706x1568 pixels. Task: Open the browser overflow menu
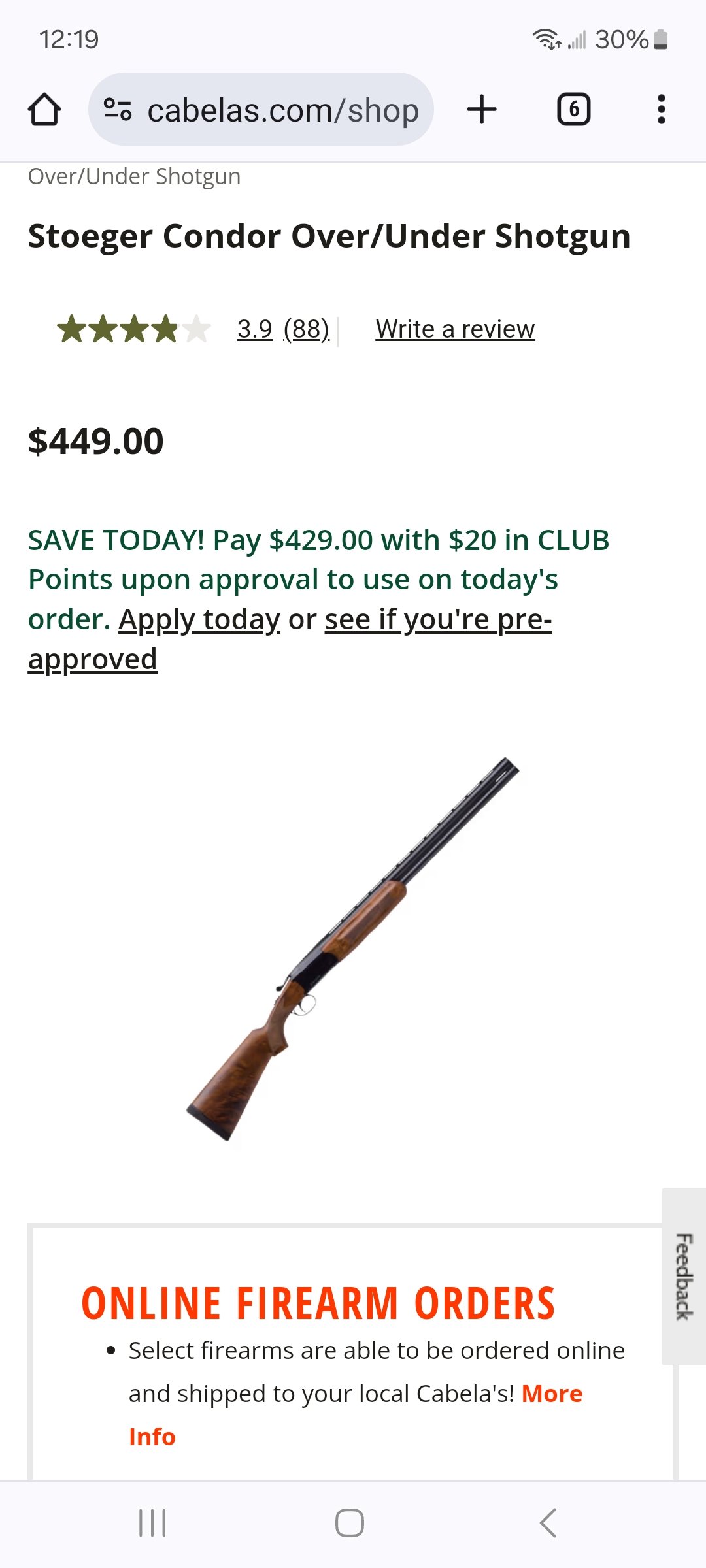pos(662,109)
